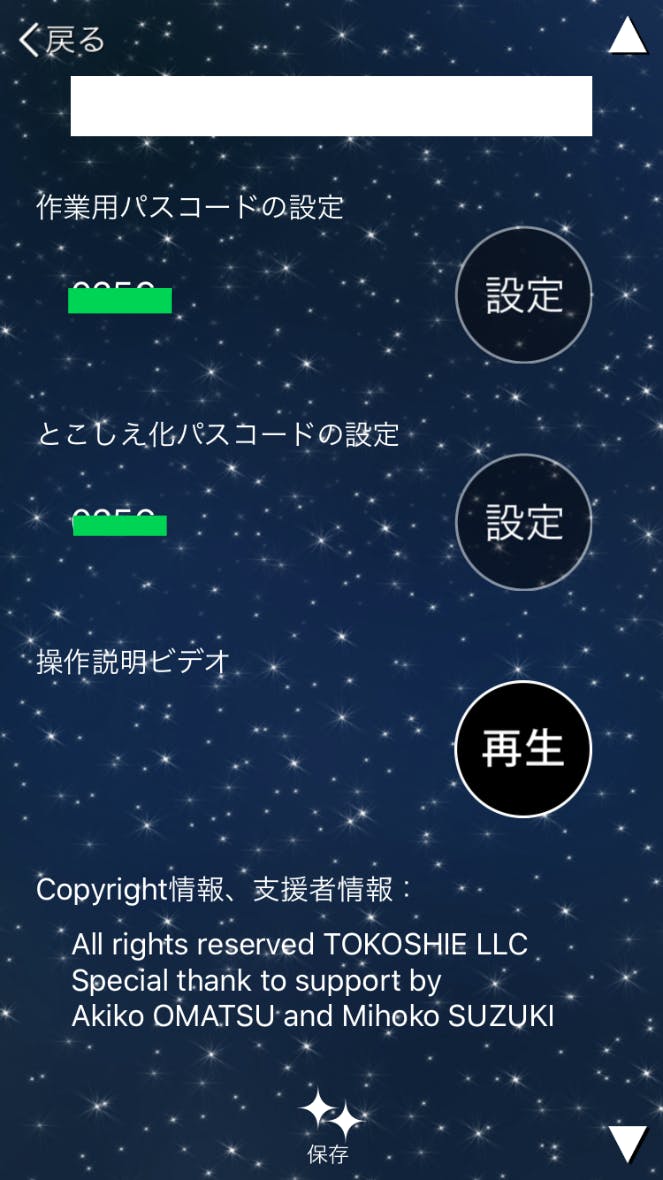663x1180 pixels.
Task: Set the とこしえ化パスコード with 設定
Action: pos(524,522)
